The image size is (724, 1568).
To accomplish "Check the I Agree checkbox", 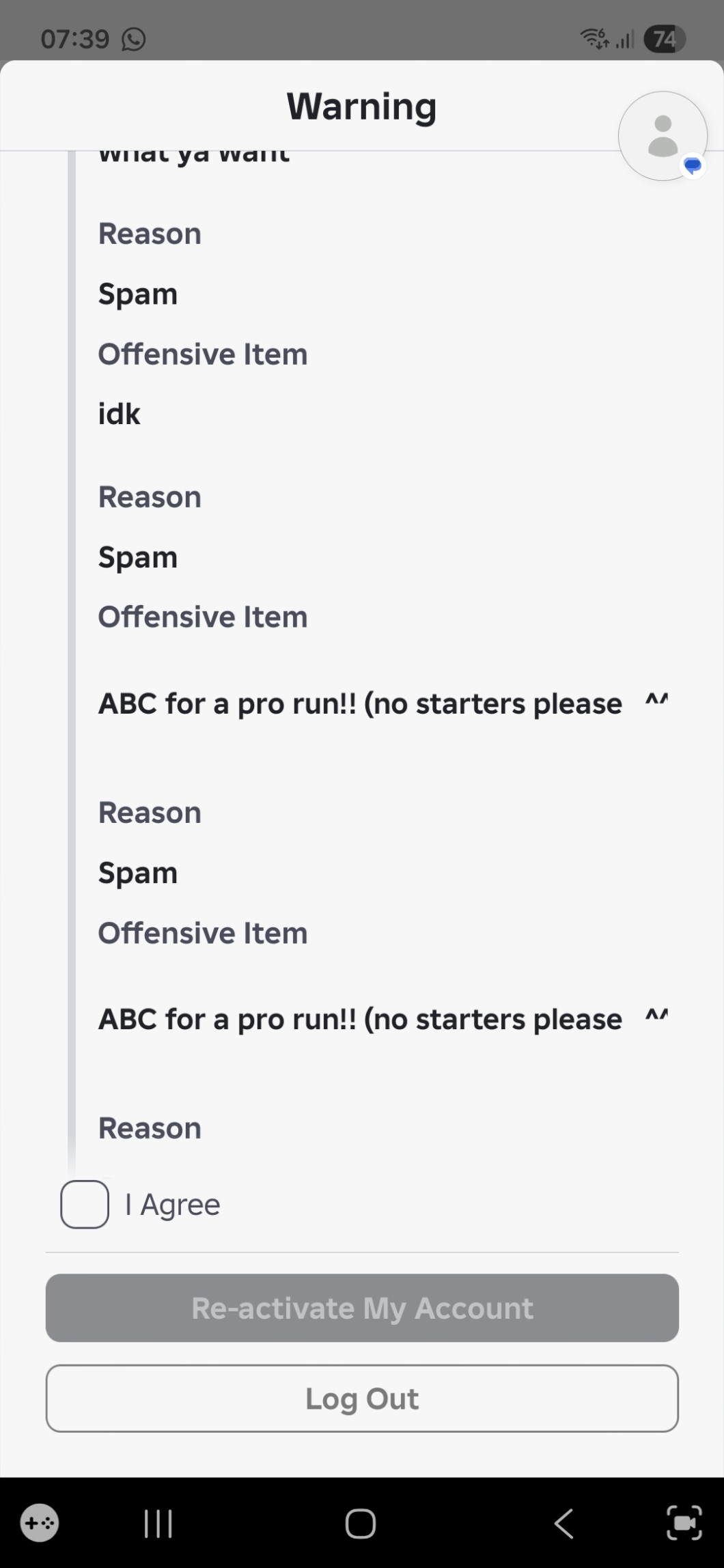I will (85, 1204).
